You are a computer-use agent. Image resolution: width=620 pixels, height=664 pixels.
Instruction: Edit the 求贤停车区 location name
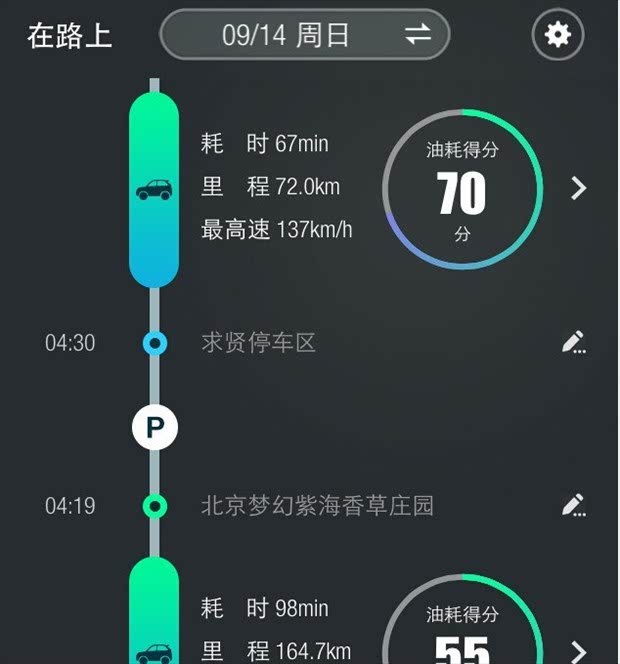pyautogui.click(x=573, y=343)
